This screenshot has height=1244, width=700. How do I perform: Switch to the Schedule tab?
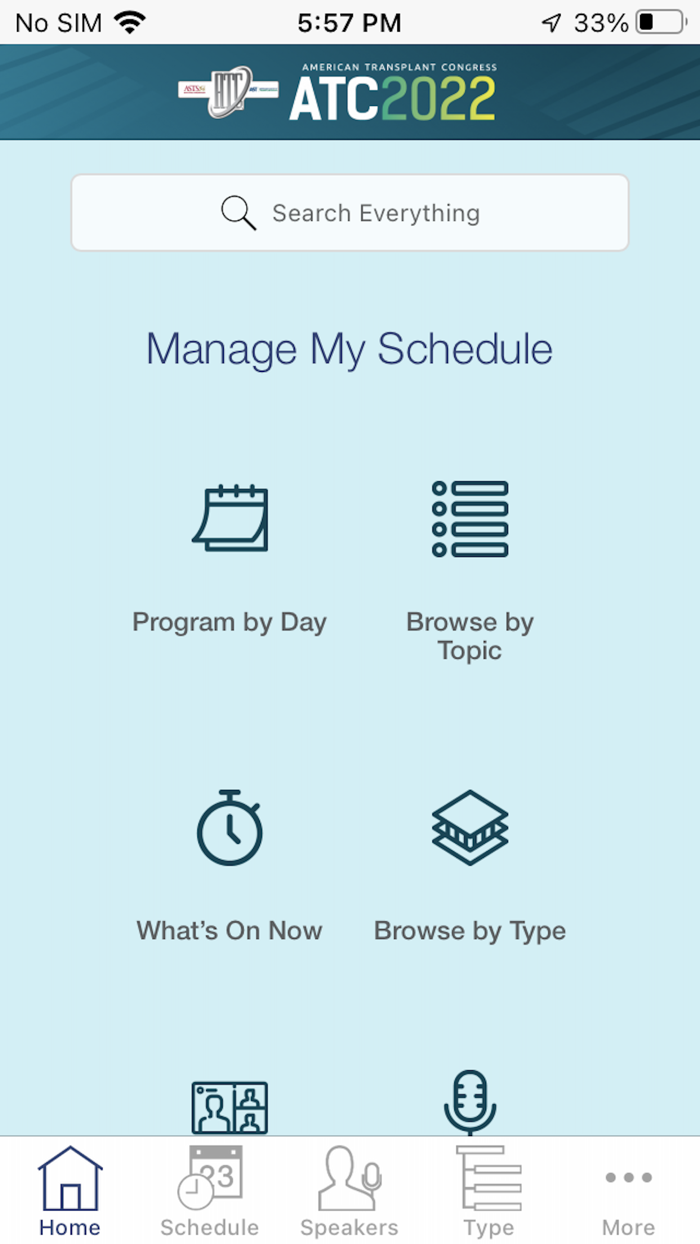coord(210,1192)
